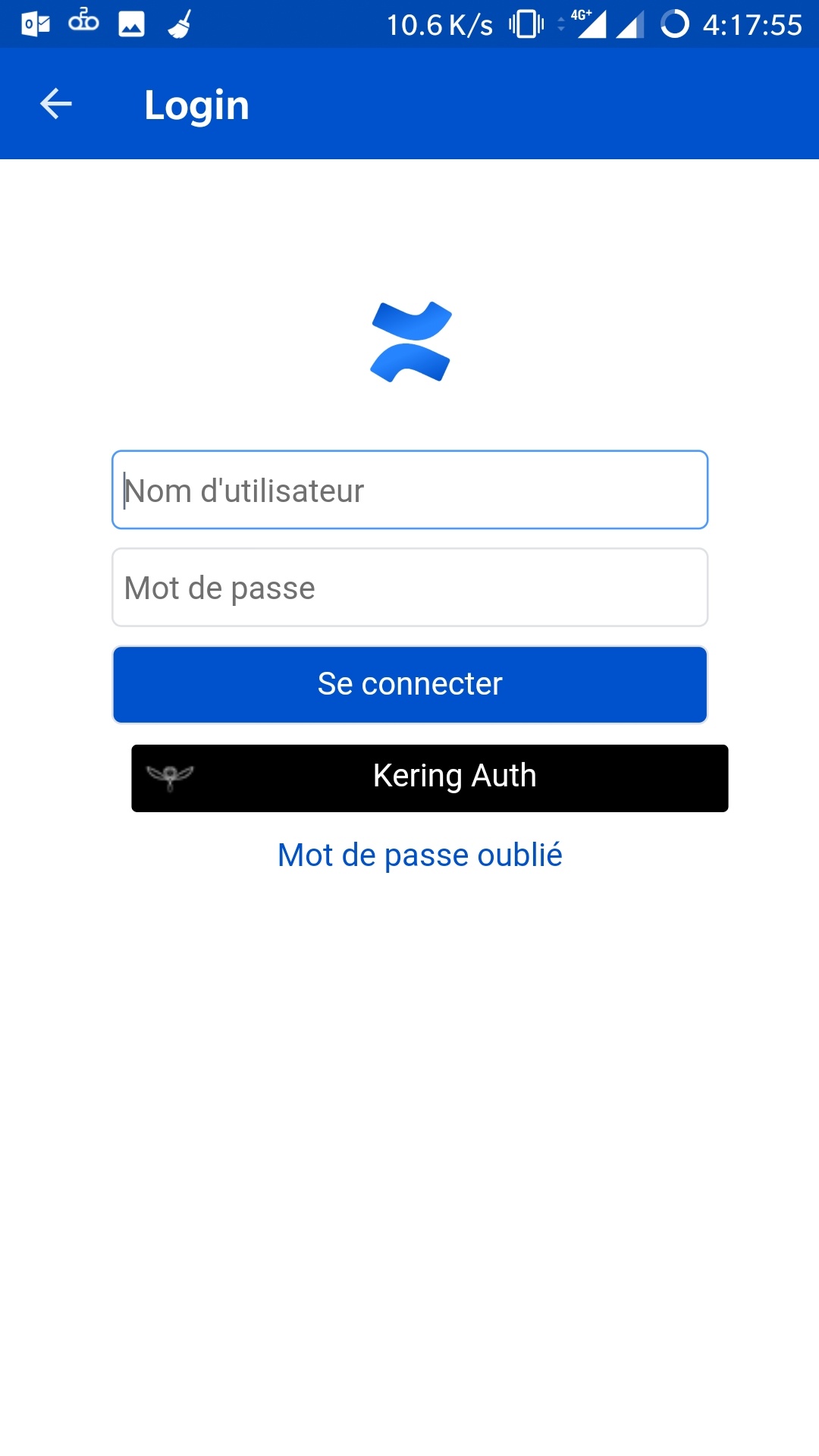Go back using the app bar arrow

[55, 104]
